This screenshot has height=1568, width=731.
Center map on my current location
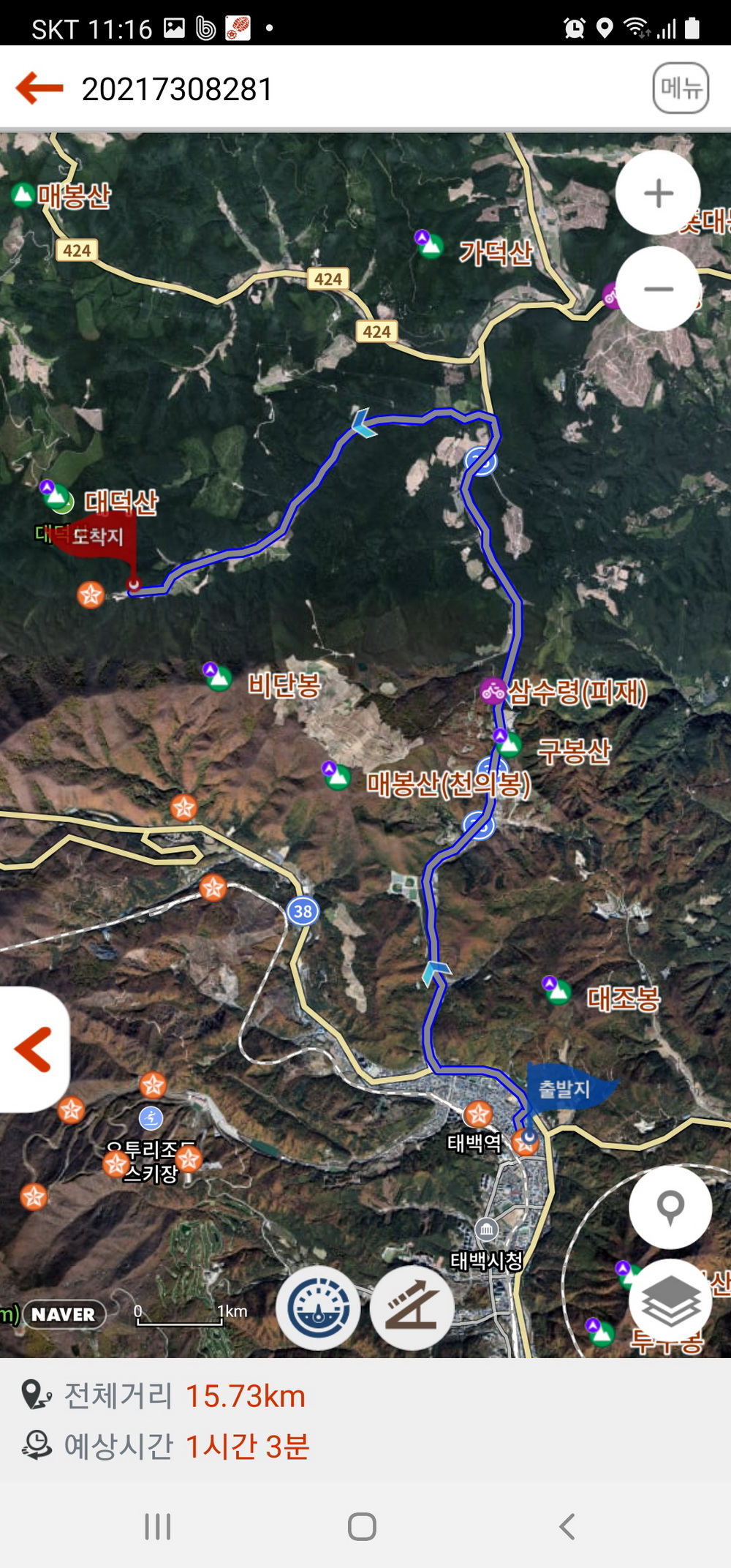[x=670, y=1207]
